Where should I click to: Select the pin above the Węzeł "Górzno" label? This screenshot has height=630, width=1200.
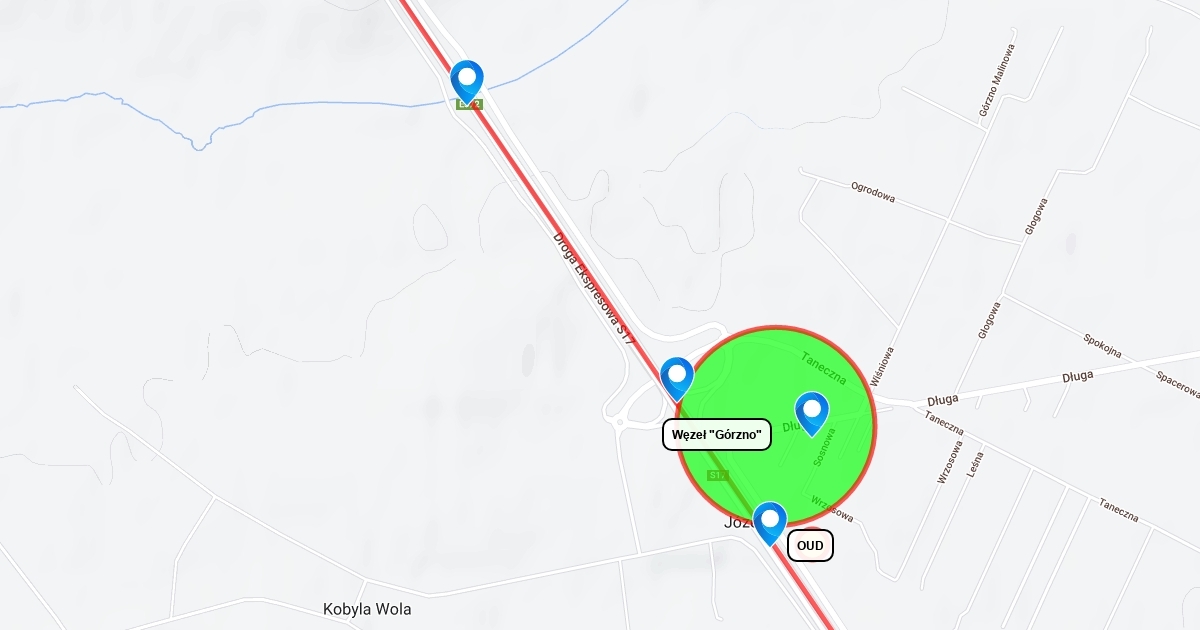[x=677, y=376]
